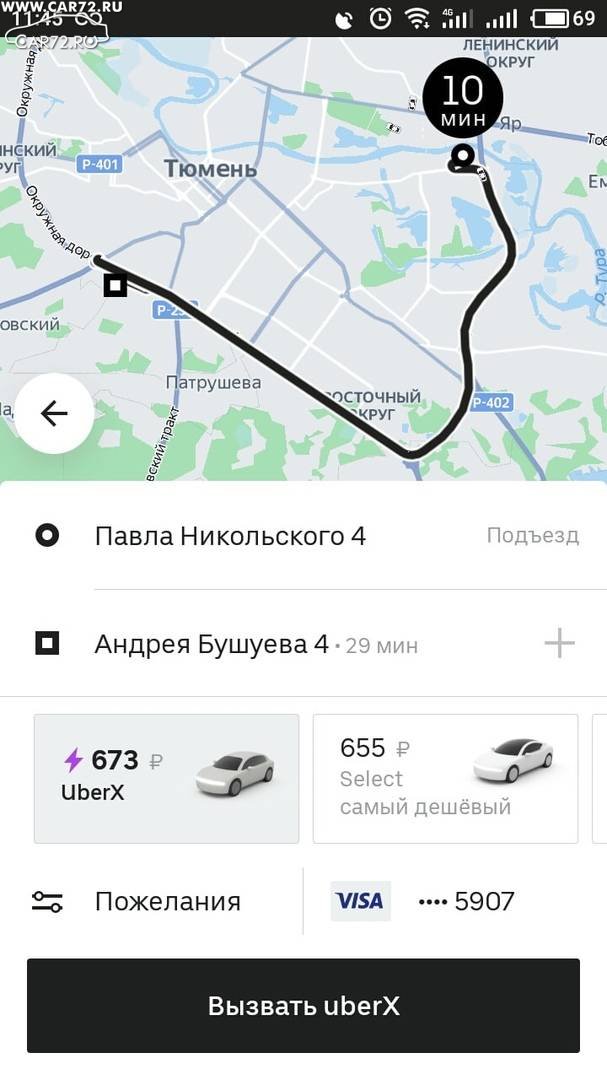Select the UberX tariff for 673 ₽
This screenshot has width=607, height=1080.
(x=166, y=778)
